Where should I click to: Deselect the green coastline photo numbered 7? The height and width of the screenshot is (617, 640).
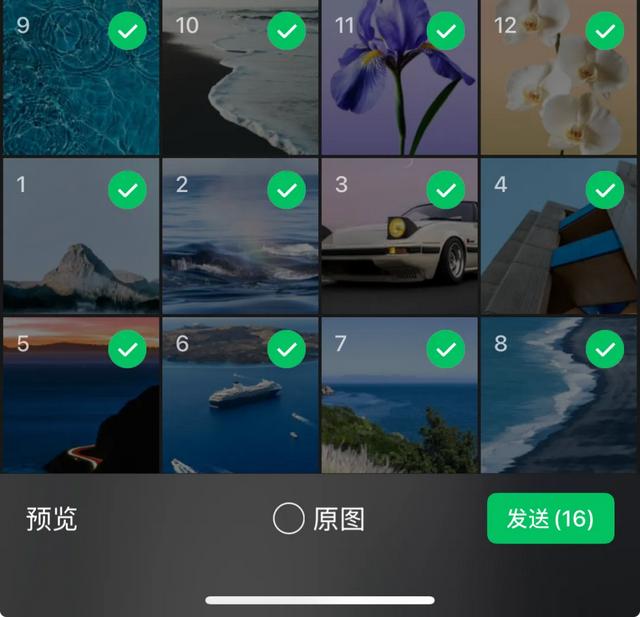pyautogui.click(x=446, y=349)
